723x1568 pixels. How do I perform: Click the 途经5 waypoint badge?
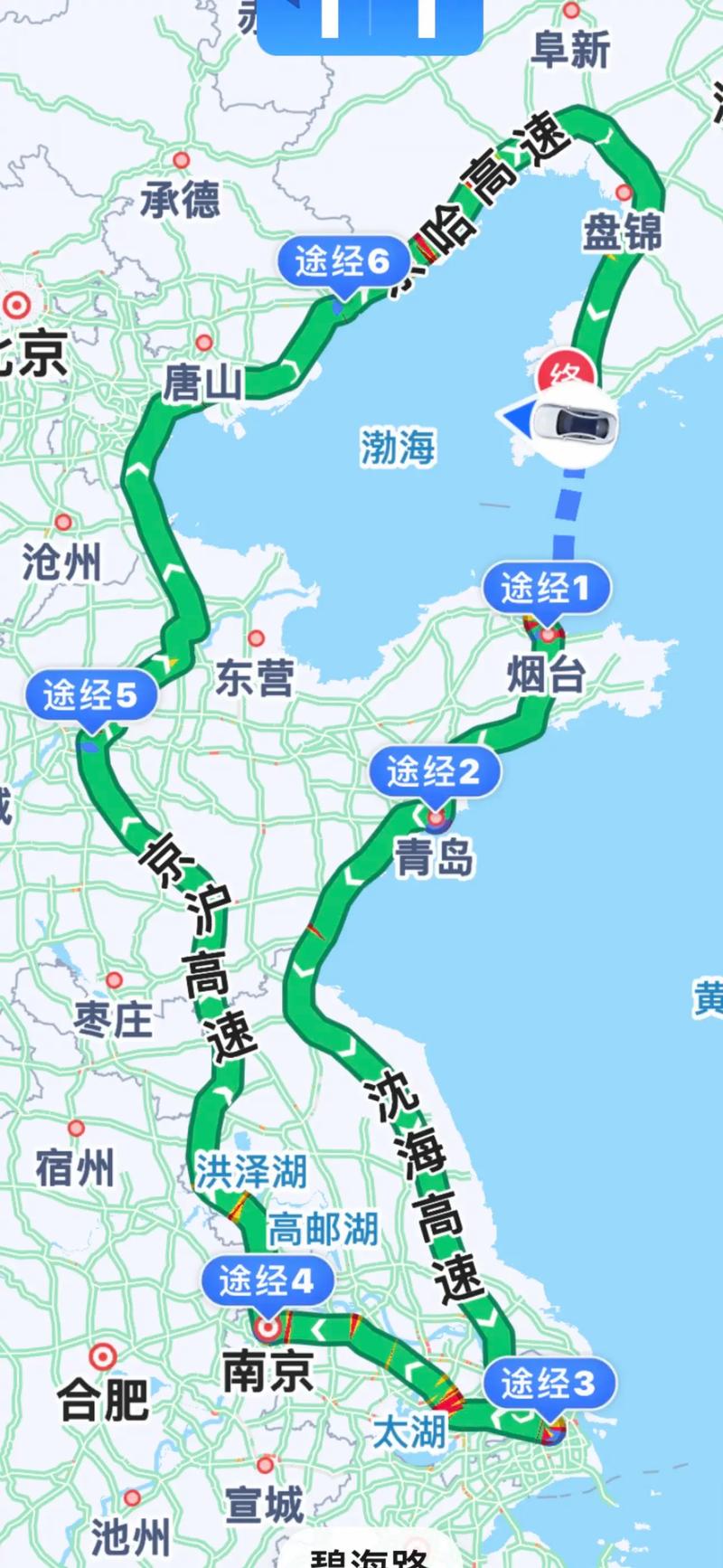90,694
